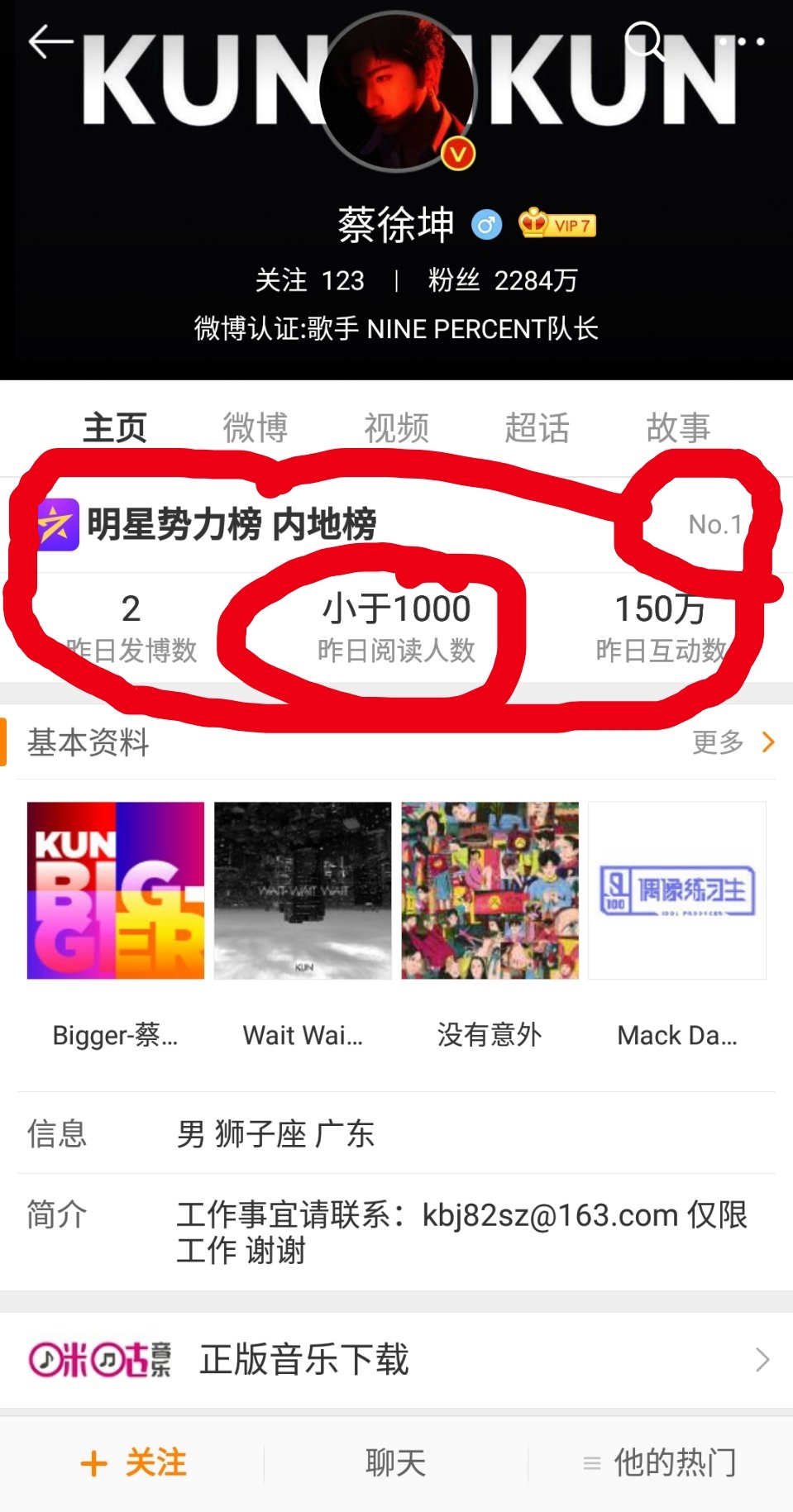Image resolution: width=793 pixels, height=1512 pixels.
Task: Tap the 粉丝 2284万 followers count
Action: point(503,281)
